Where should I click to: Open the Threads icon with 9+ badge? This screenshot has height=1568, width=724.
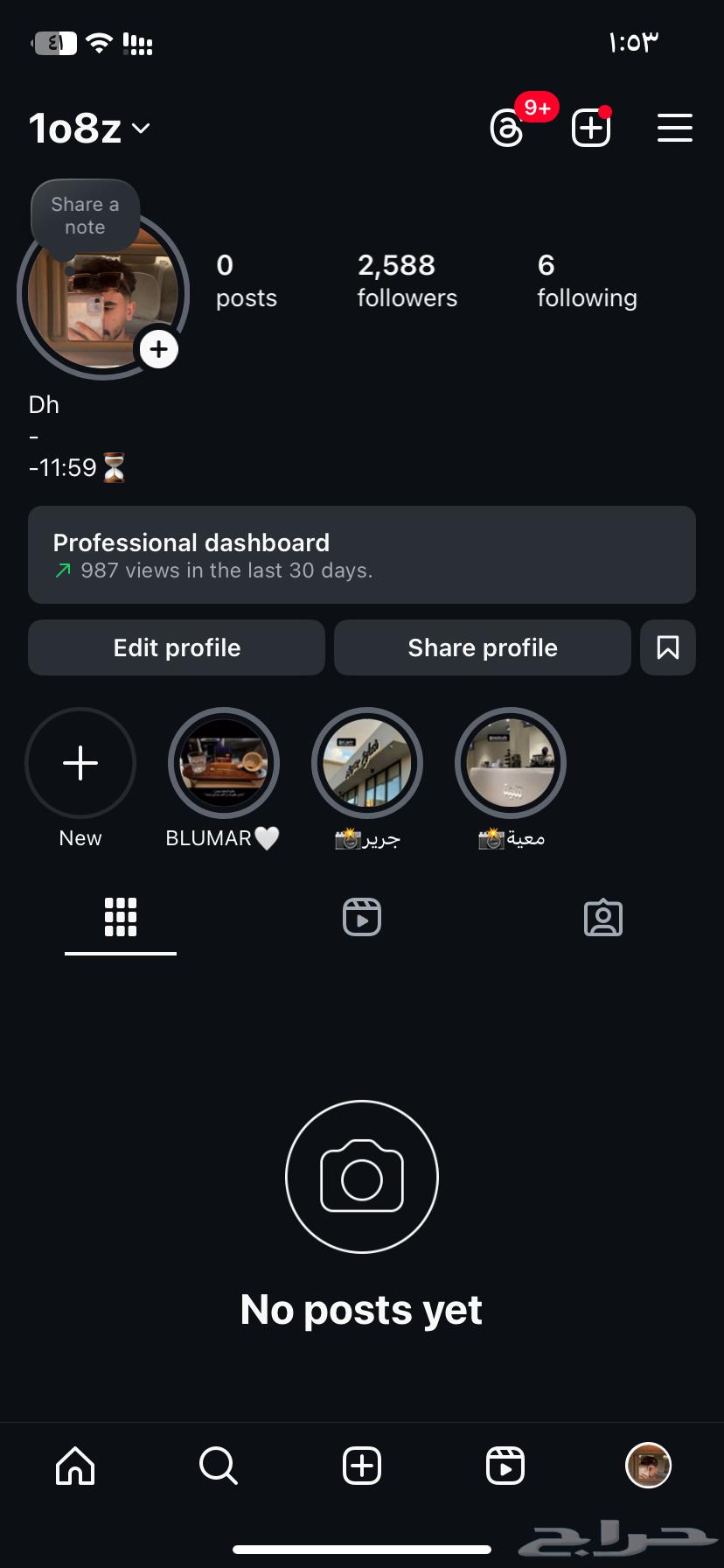506,128
